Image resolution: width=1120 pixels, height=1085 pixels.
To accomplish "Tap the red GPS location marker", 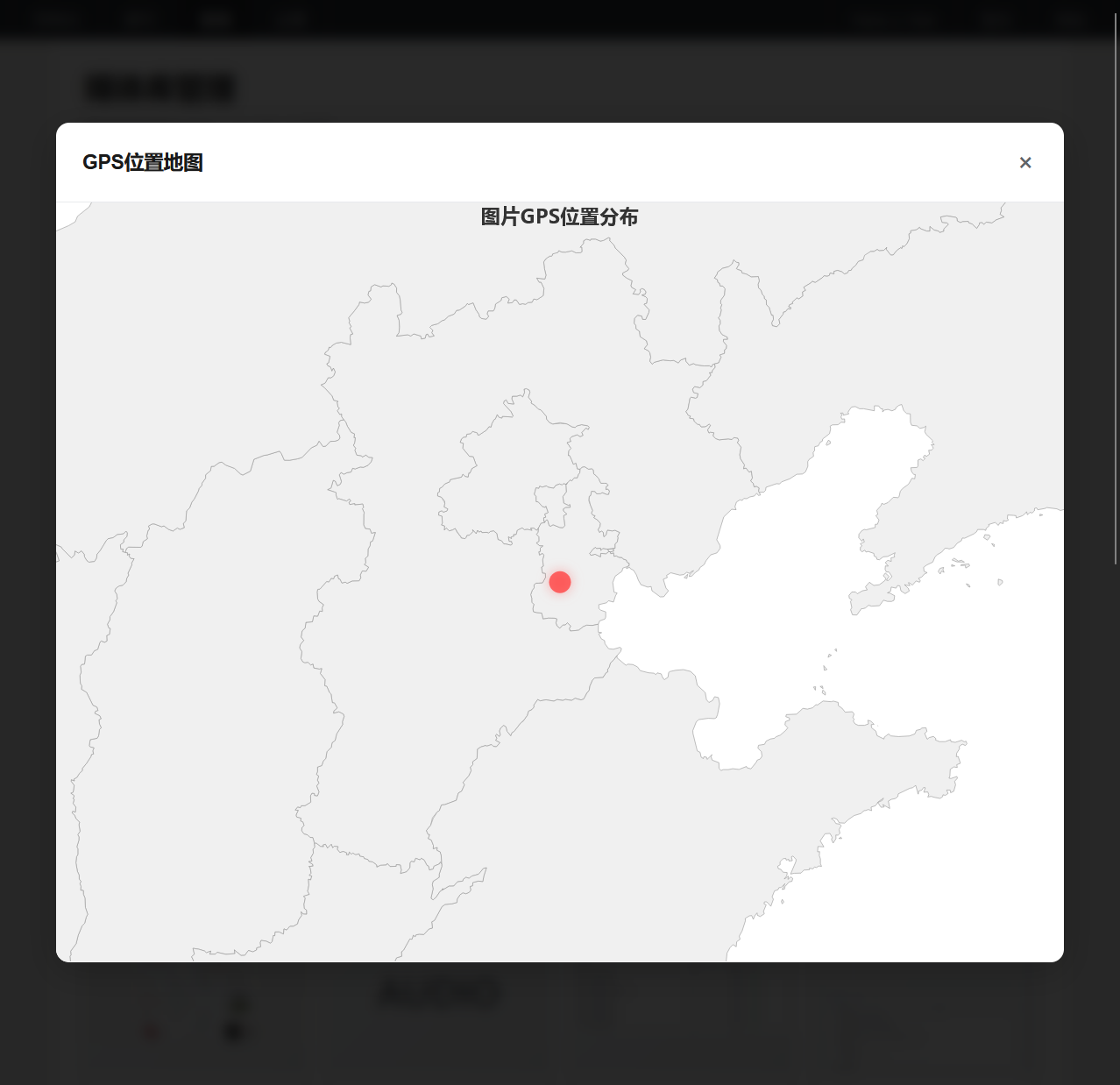I will (x=560, y=582).
